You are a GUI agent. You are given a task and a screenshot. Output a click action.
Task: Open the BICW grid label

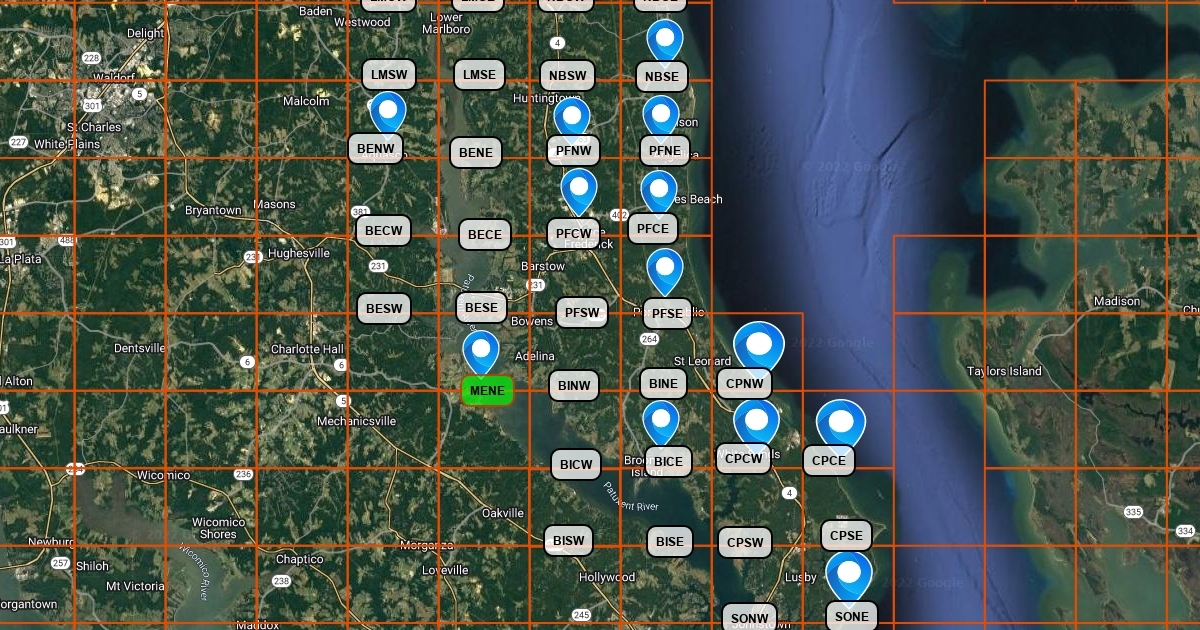(x=576, y=464)
